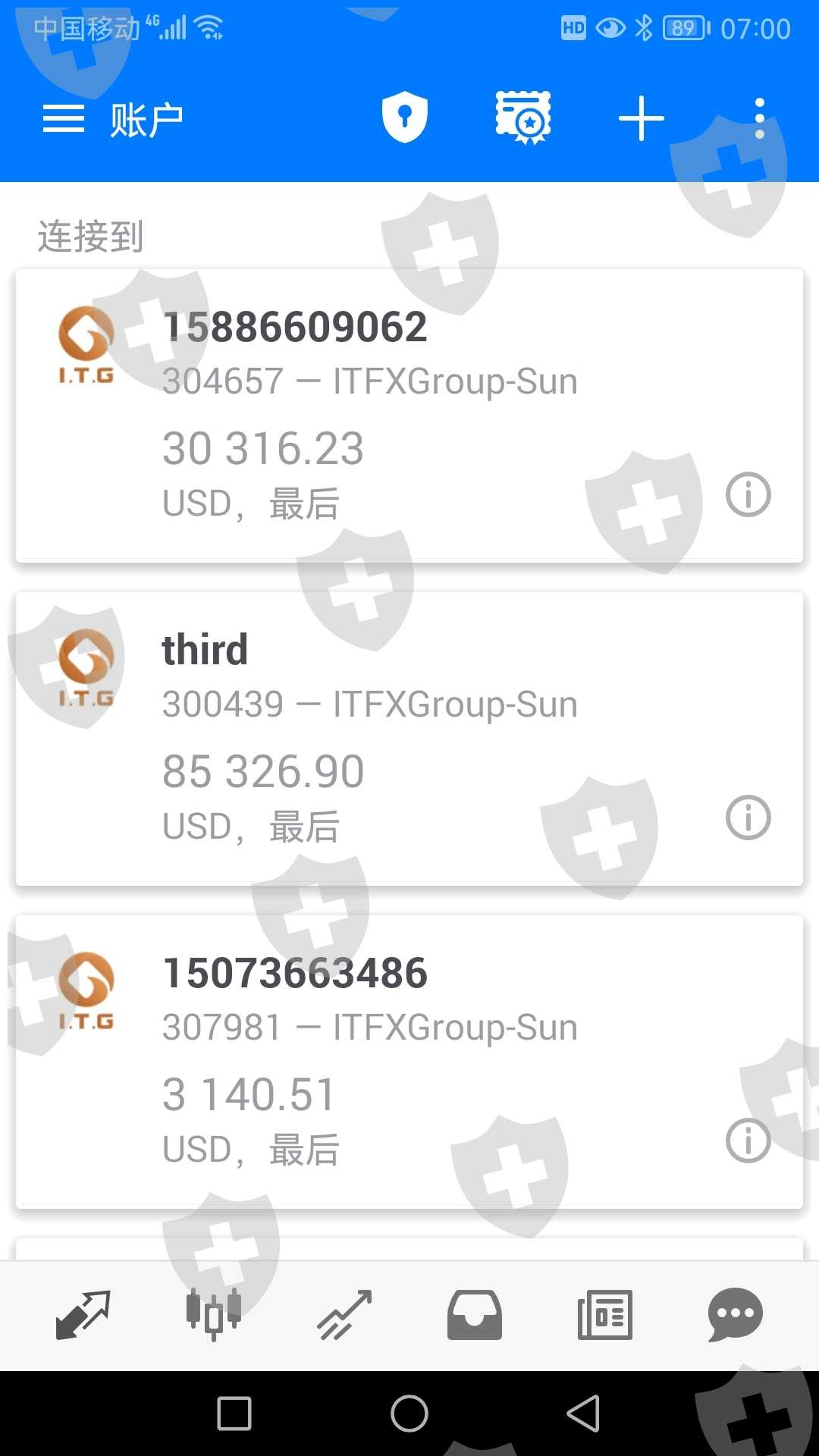Open the hamburger drawer menu
Screen dimensions: 819x1456
[x=64, y=119]
